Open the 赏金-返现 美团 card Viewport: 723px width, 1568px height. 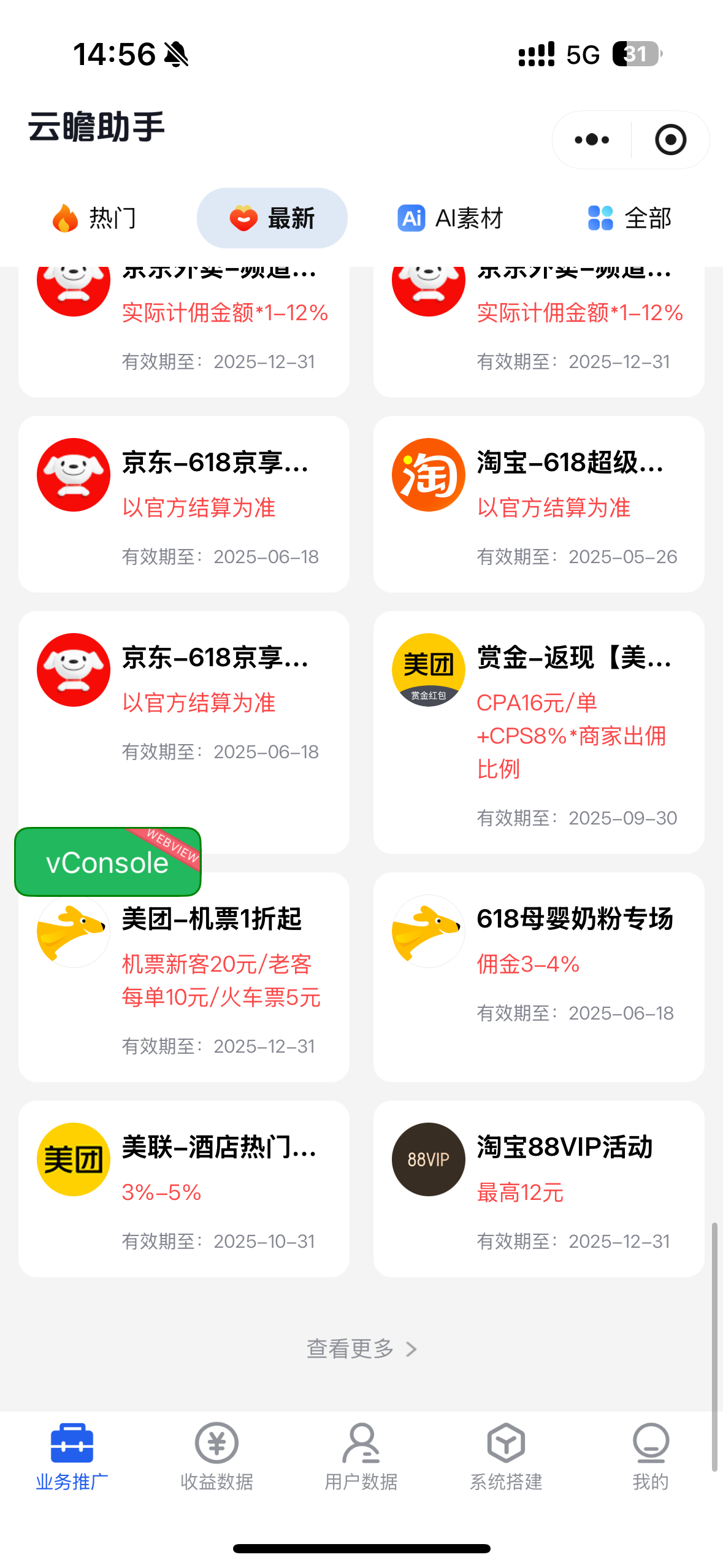click(538, 732)
